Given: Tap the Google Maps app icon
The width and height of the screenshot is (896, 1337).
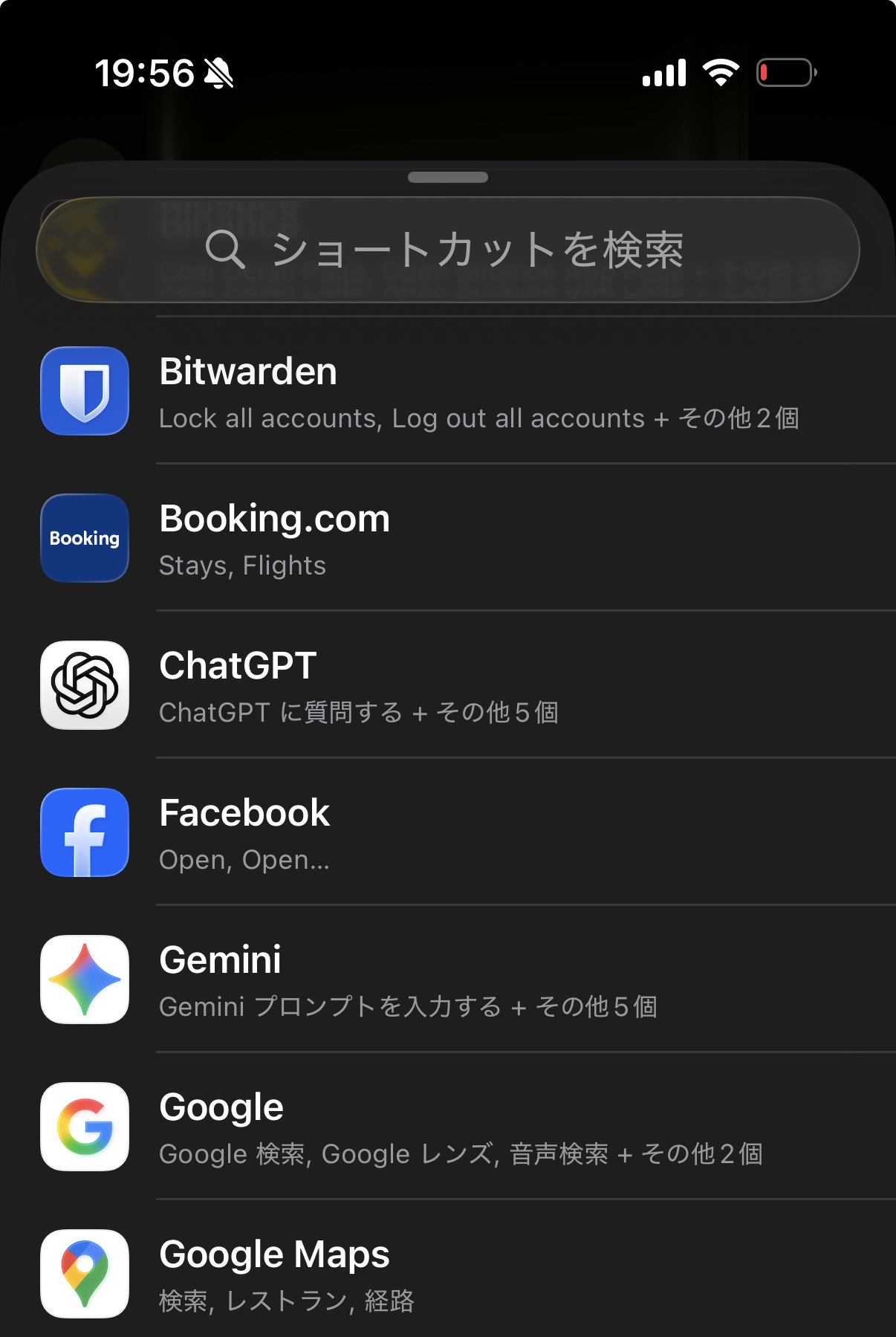Looking at the screenshot, I should pyautogui.click(x=84, y=1272).
